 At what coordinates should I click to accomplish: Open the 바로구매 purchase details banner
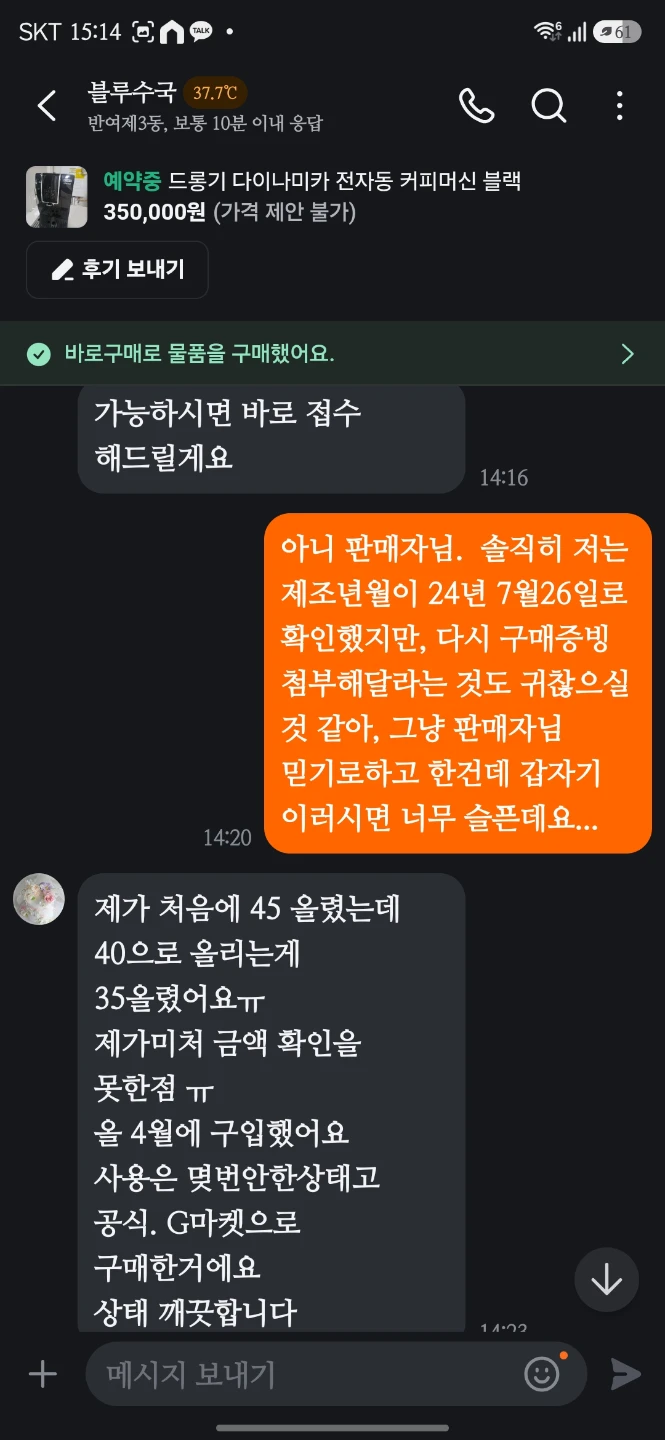[x=332, y=353]
